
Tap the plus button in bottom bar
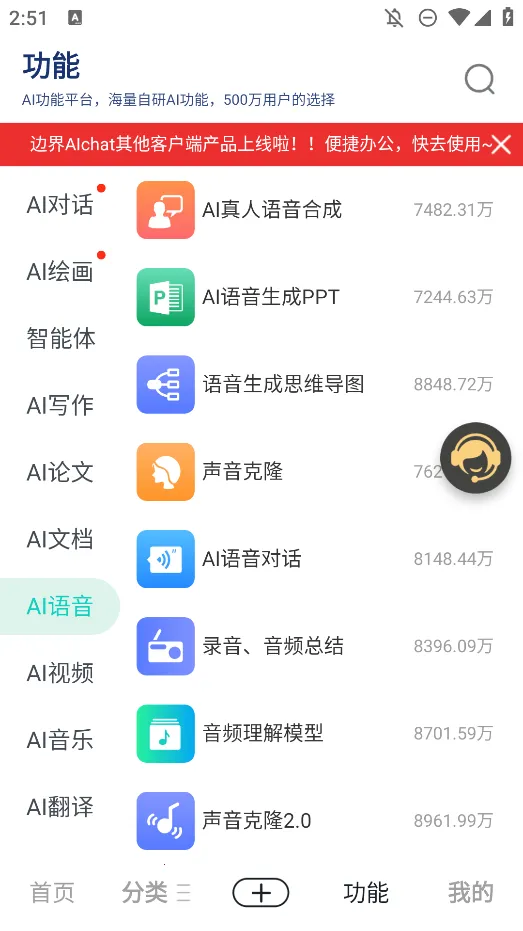tap(261, 892)
